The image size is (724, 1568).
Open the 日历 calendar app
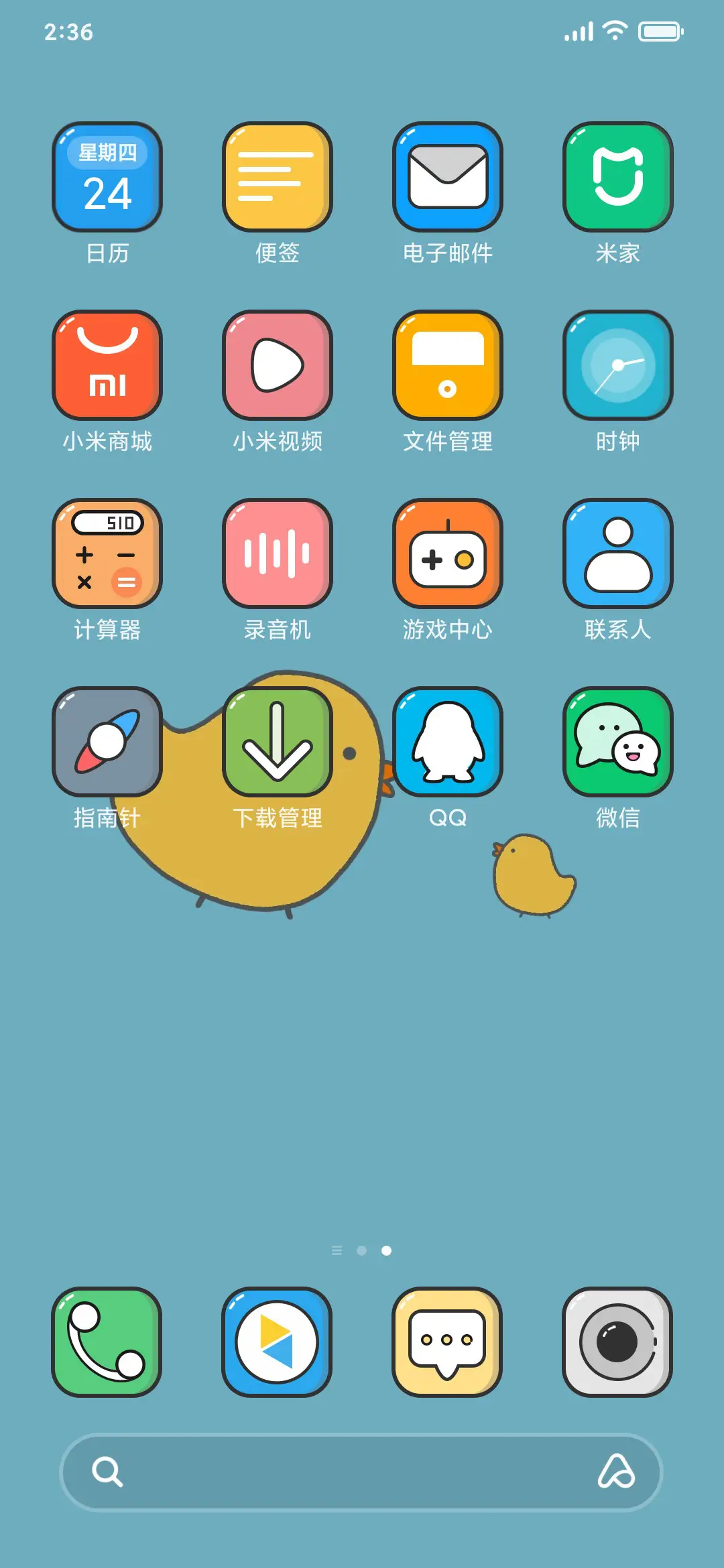point(107,176)
